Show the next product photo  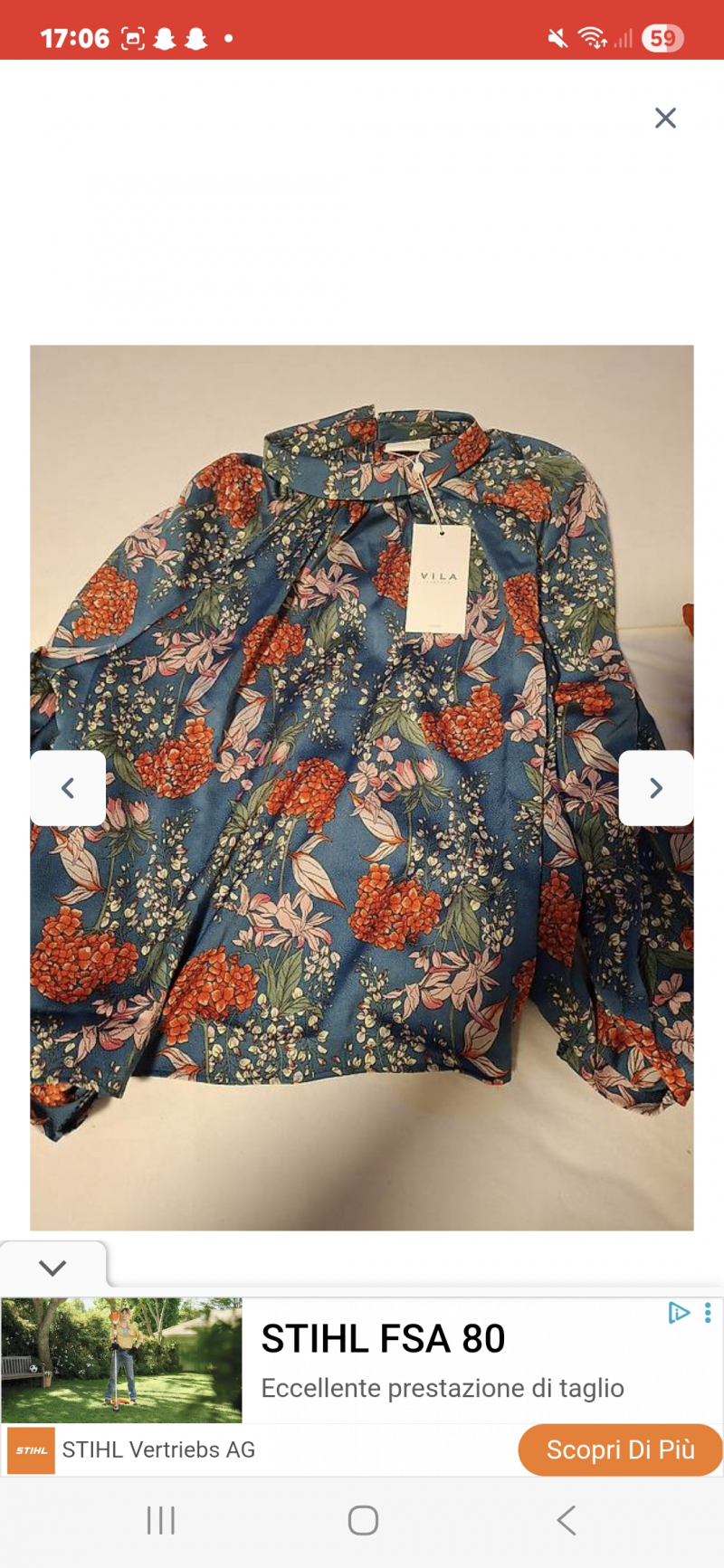(656, 788)
